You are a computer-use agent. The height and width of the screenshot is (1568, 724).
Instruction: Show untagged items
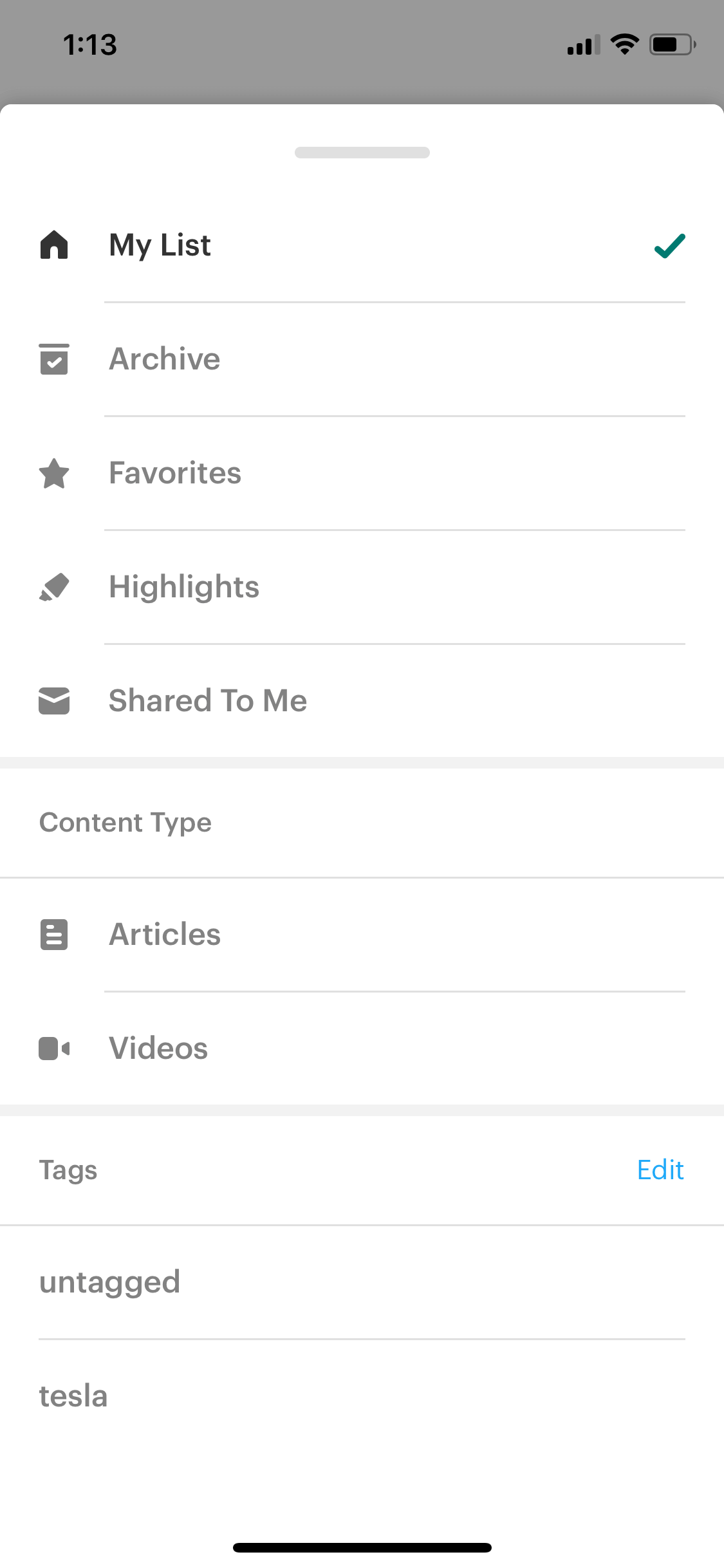[362, 1283]
